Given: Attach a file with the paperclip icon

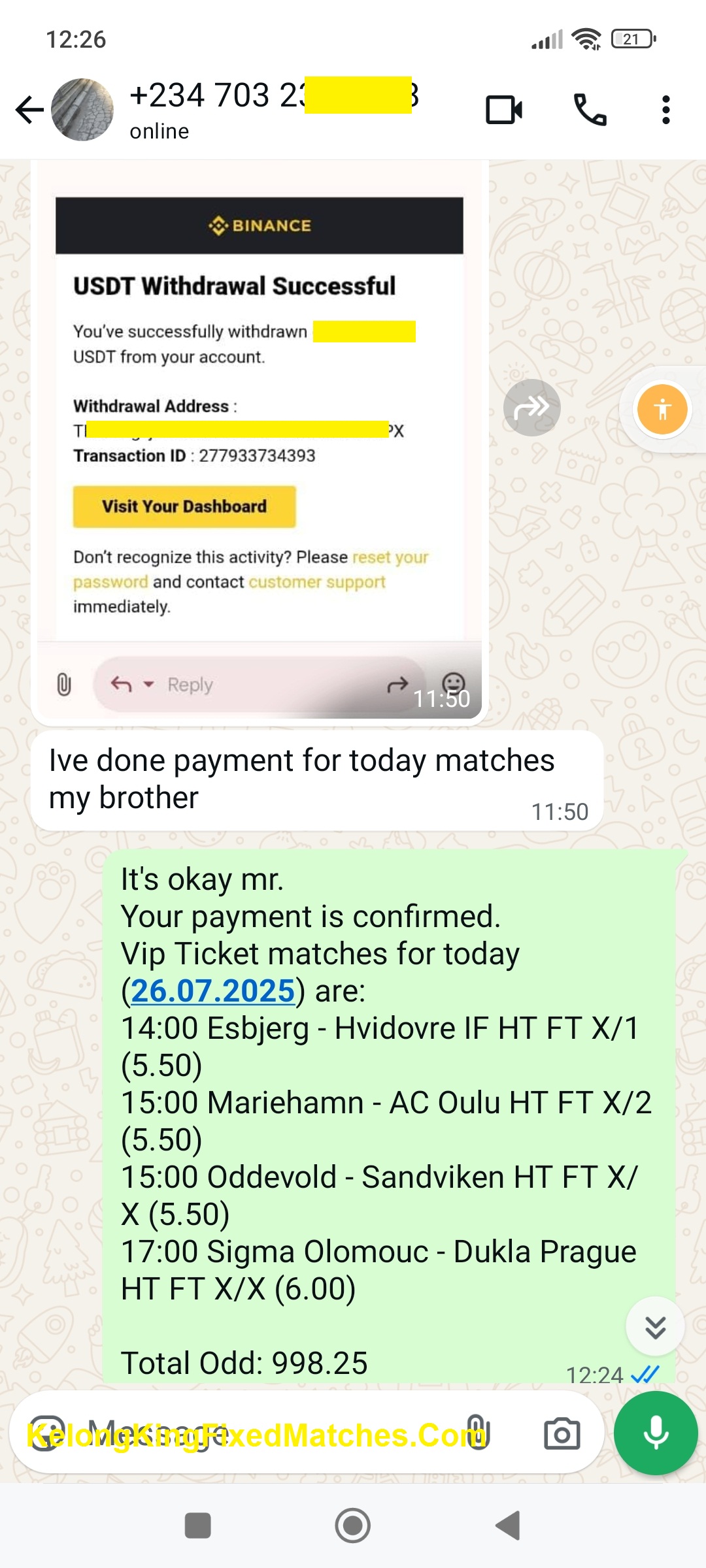Looking at the screenshot, I should [477, 1433].
